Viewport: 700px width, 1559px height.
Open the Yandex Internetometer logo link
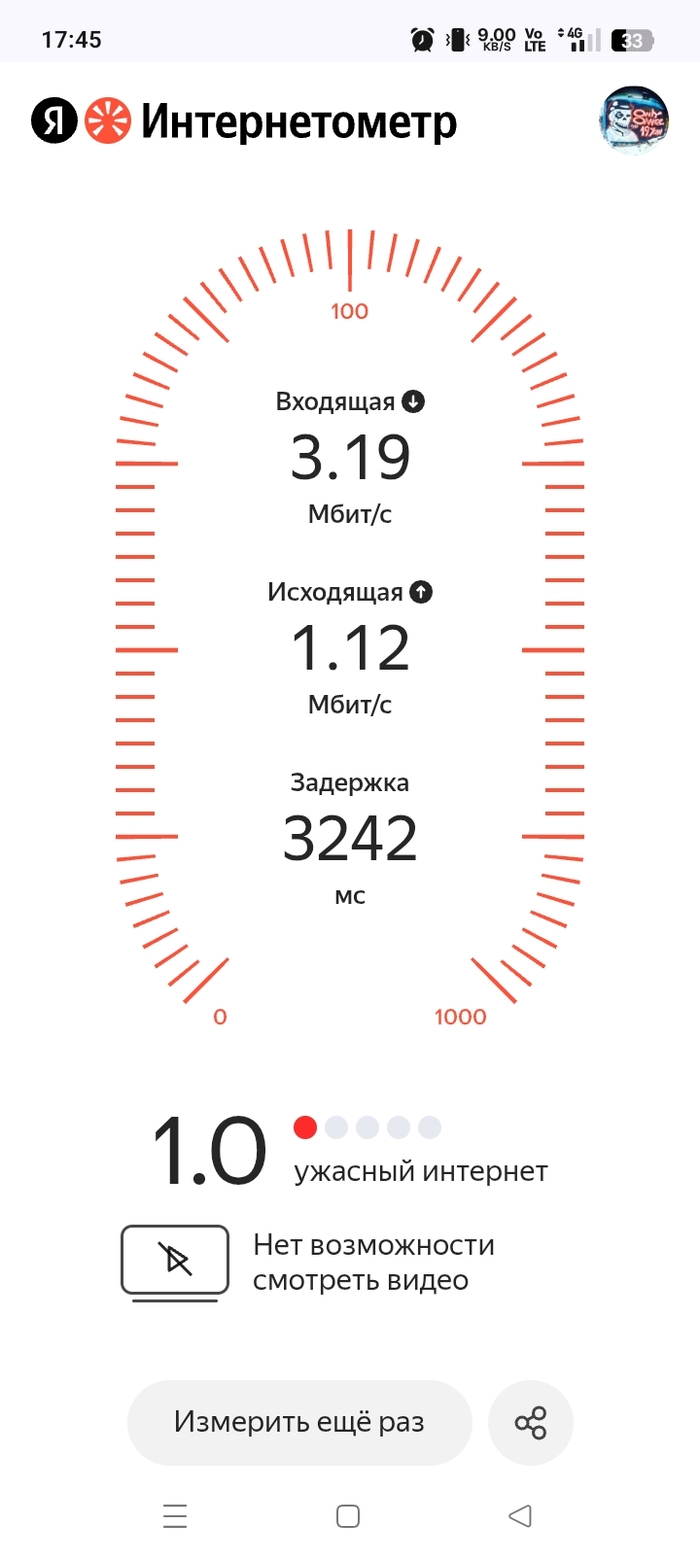[245, 122]
